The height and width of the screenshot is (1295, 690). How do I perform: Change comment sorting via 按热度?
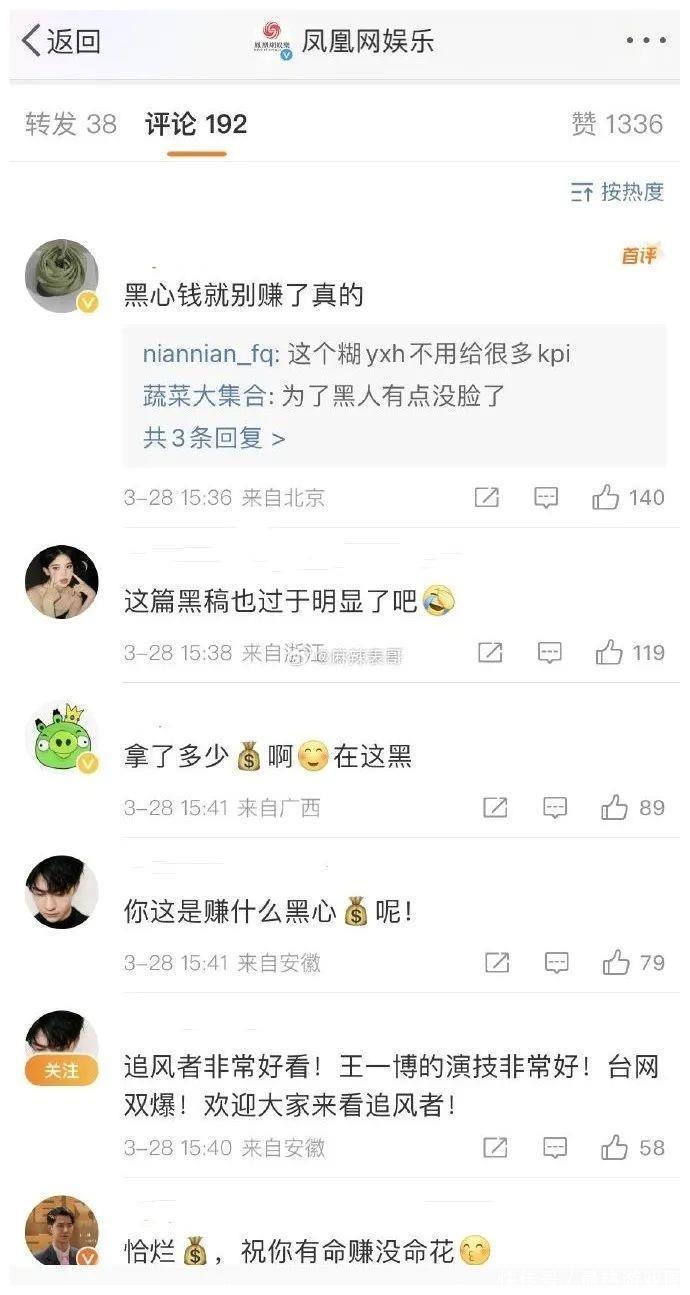[x=617, y=192]
